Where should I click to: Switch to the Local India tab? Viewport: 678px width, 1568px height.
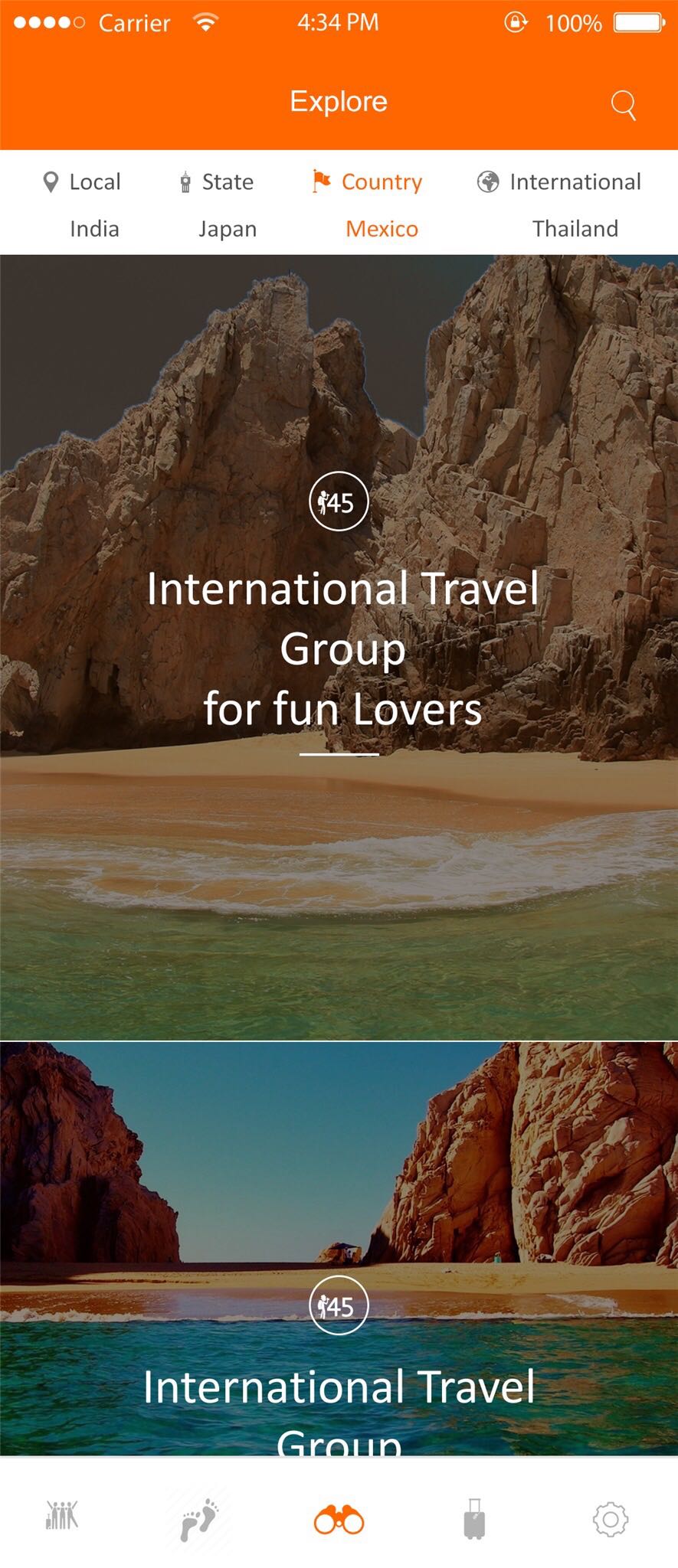(84, 204)
